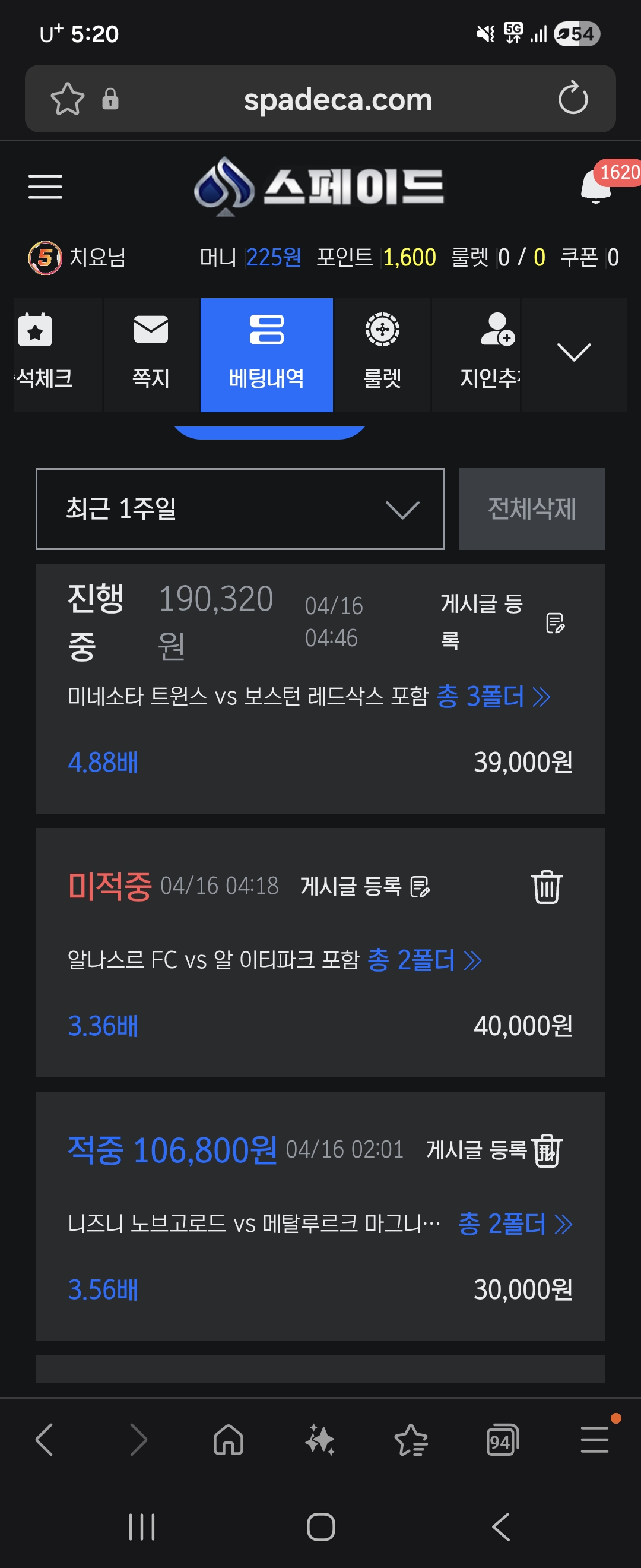This screenshot has height=1568, width=641.
Task: Switch to the 룰렛 tab
Action: (382, 354)
